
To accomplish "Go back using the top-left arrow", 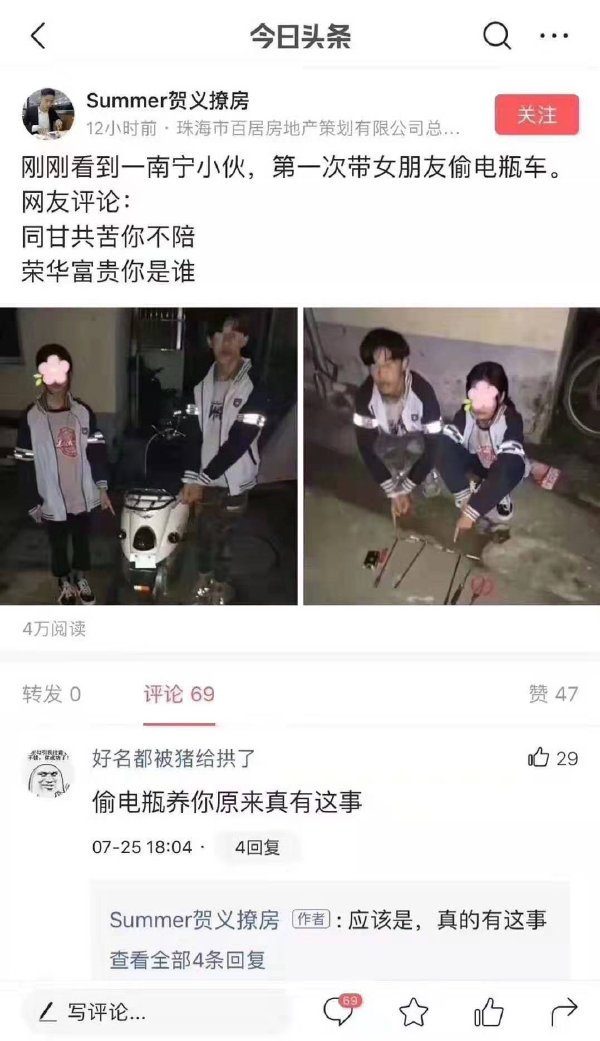I will (x=38, y=37).
